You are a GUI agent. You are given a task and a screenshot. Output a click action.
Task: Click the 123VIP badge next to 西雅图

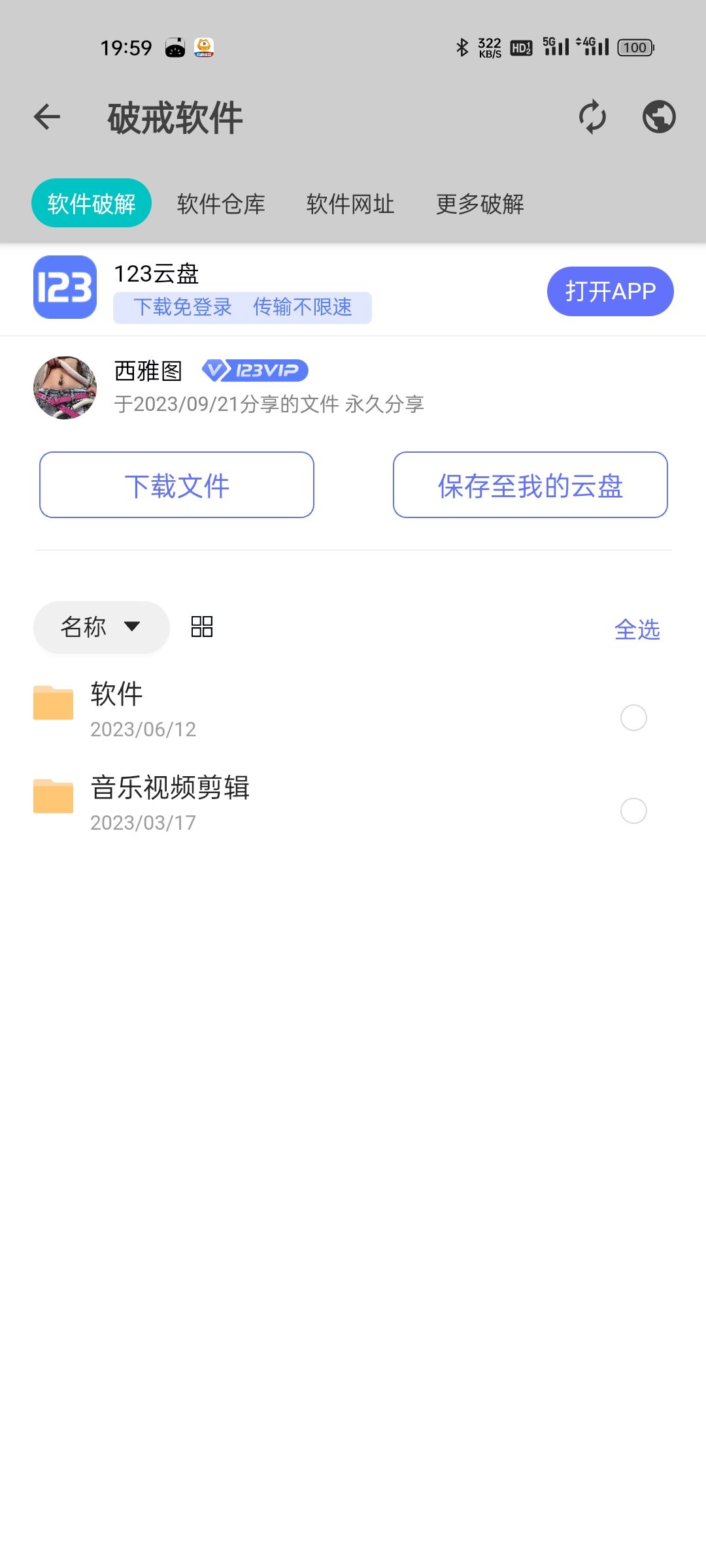(x=255, y=371)
